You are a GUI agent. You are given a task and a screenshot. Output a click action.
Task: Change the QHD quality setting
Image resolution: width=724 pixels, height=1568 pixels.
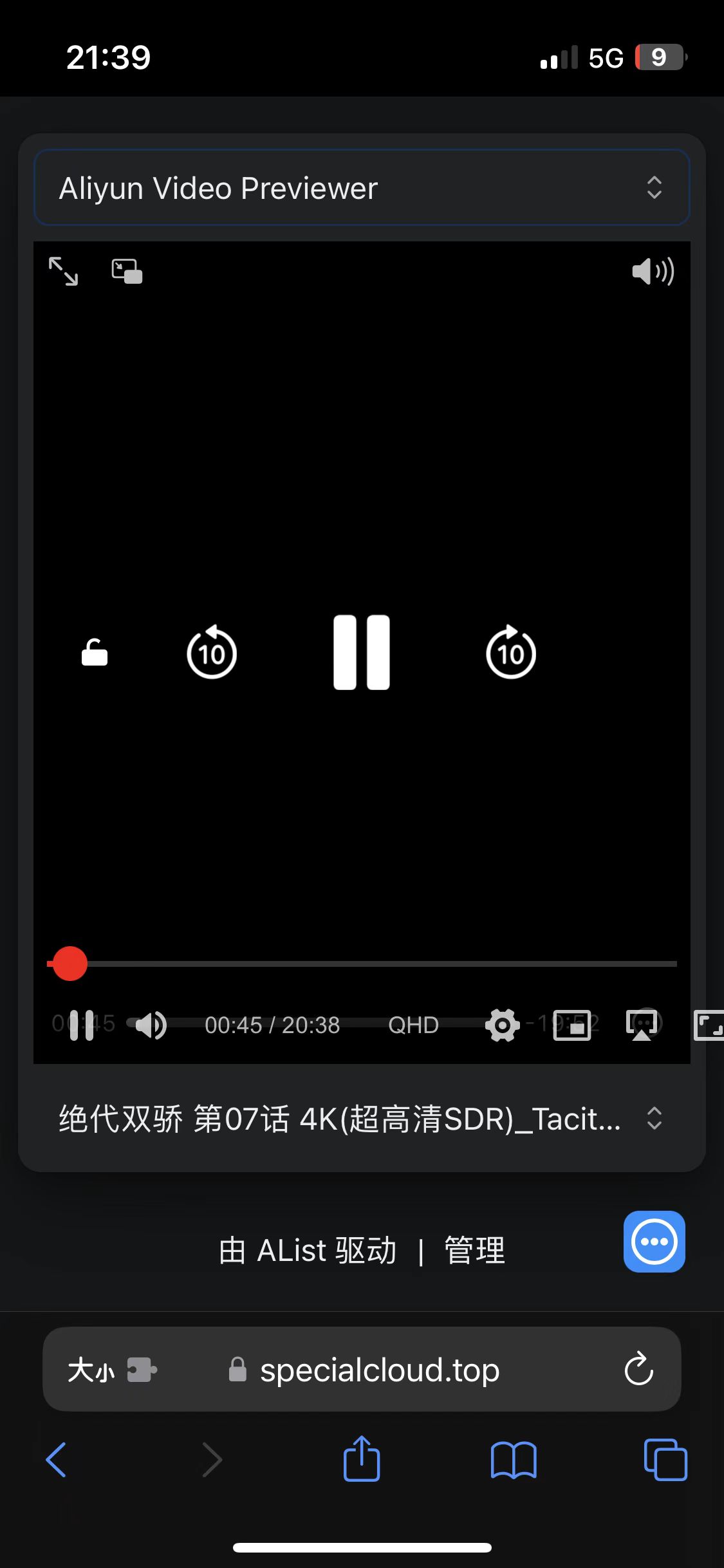click(413, 1025)
